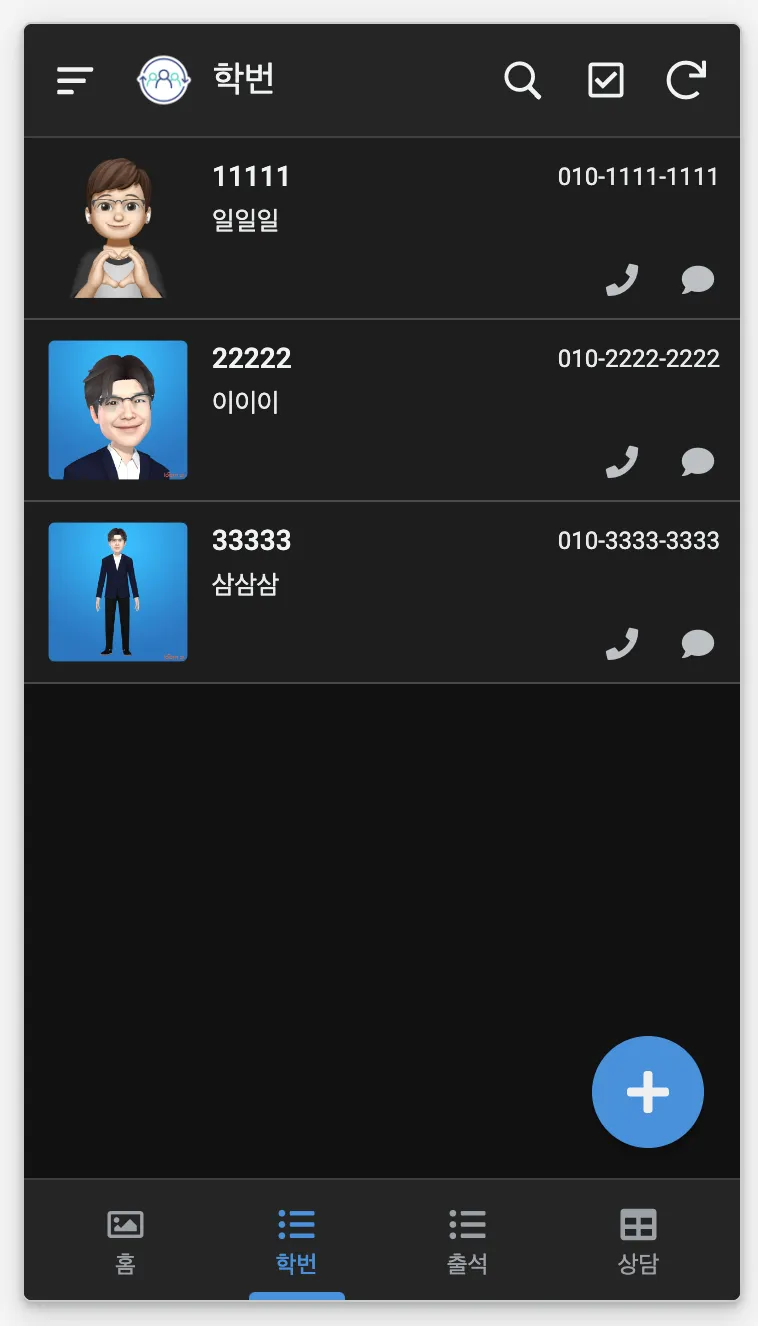This screenshot has height=1326, width=758.
Task: Open the search magnifier
Action: pos(522,80)
